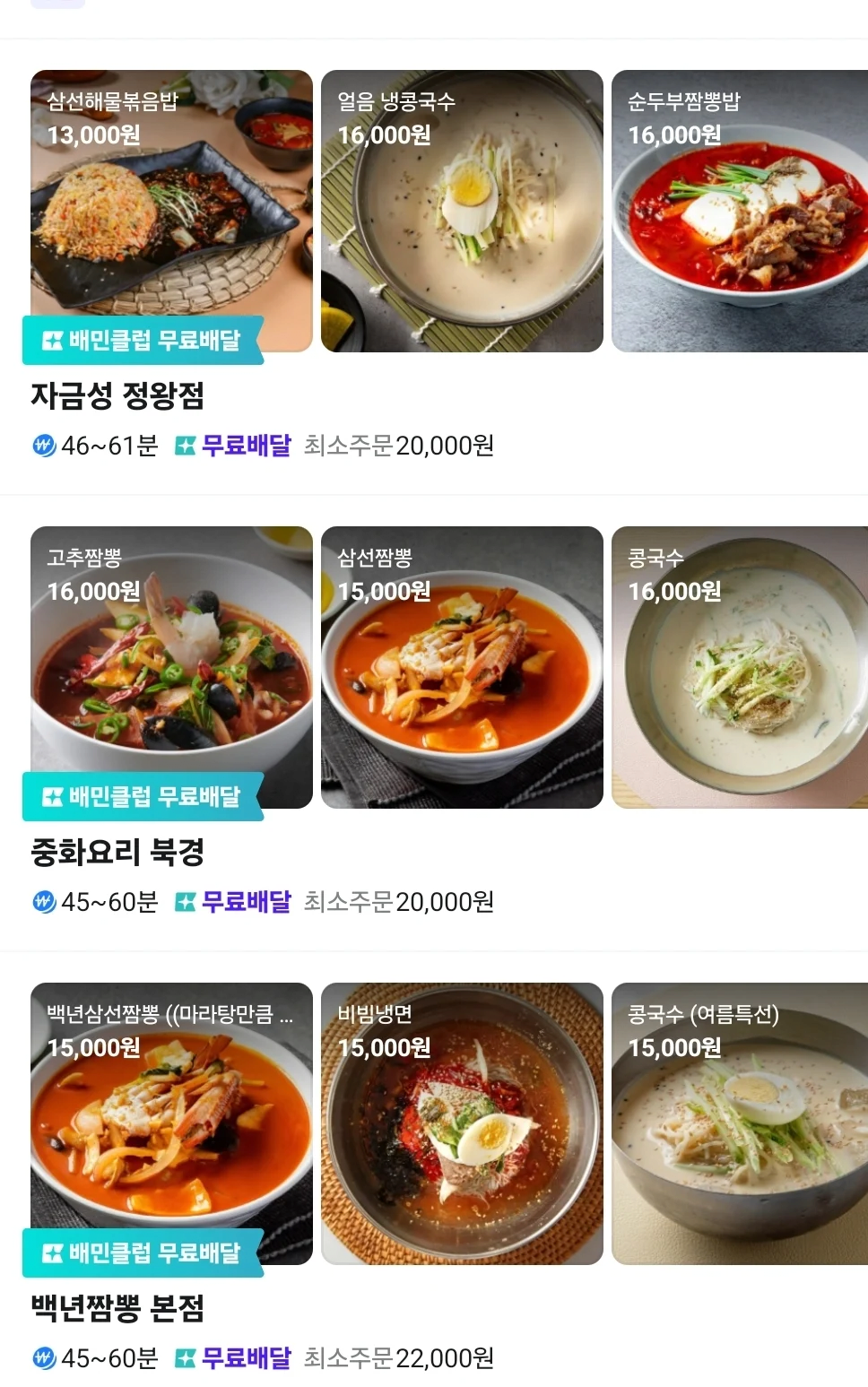Image resolution: width=868 pixels, height=1387 pixels.
Task: View the 얼음 냉콩국수 dish
Action: [x=462, y=211]
